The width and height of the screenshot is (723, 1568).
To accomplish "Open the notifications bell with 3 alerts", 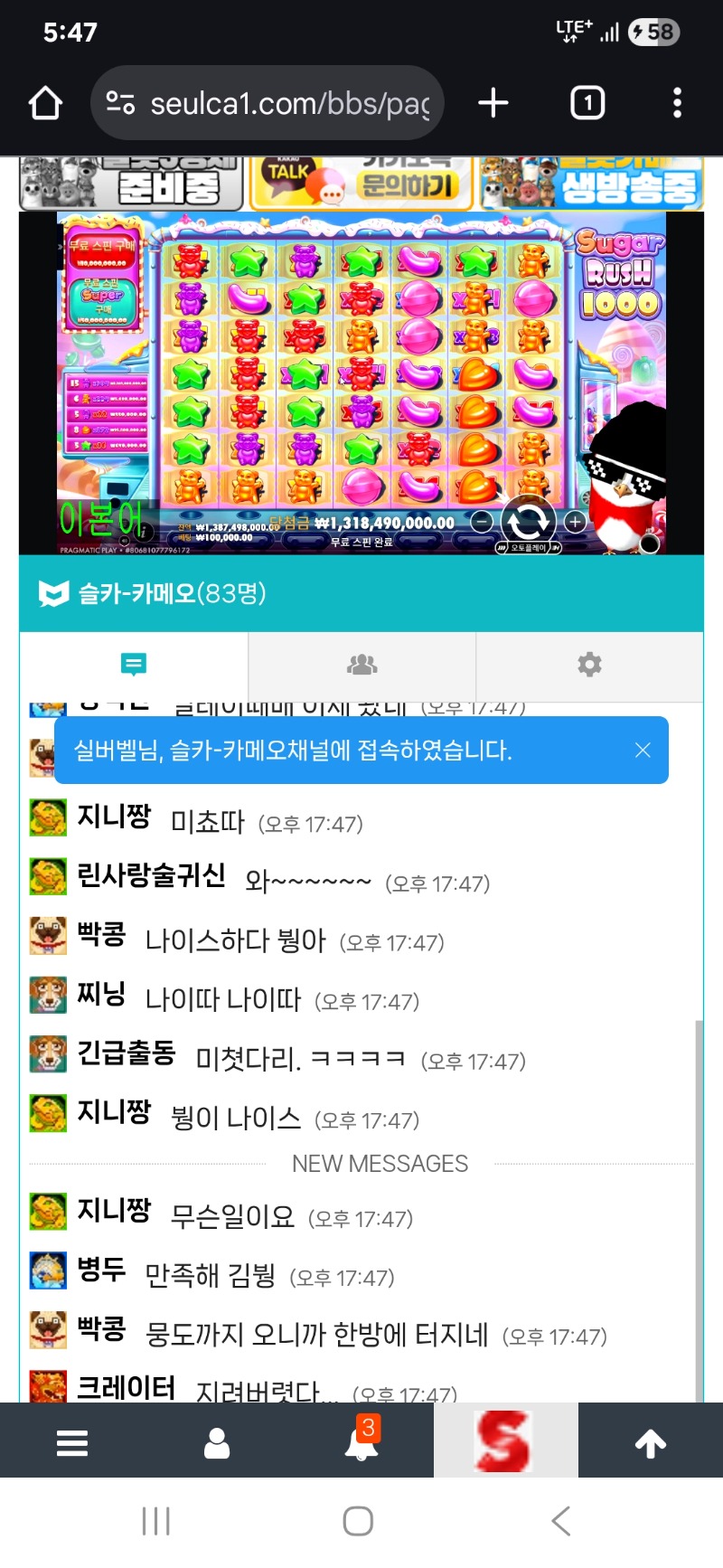I will pyautogui.click(x=361, y=1443).
